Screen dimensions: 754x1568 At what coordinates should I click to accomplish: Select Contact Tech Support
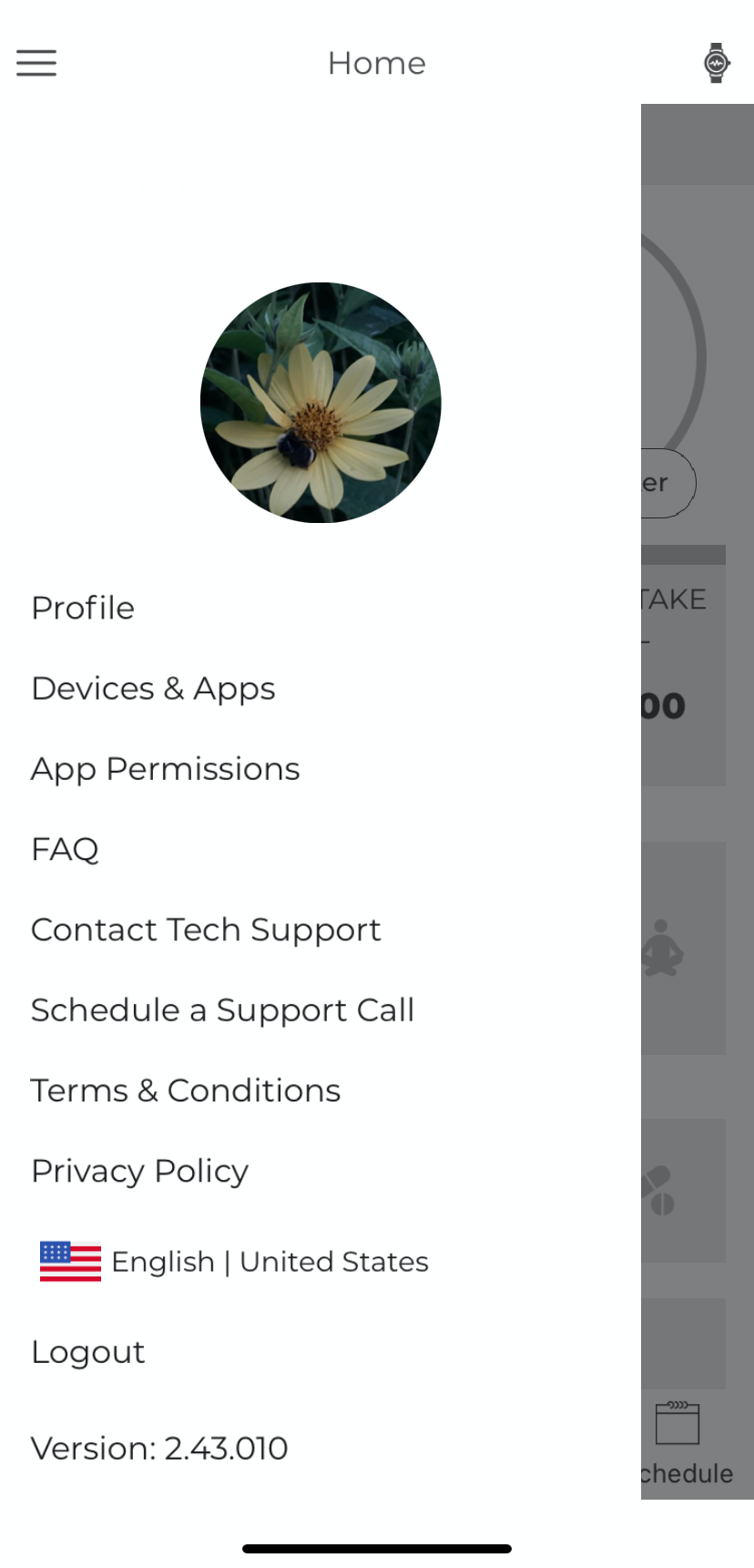pos(206,929)
